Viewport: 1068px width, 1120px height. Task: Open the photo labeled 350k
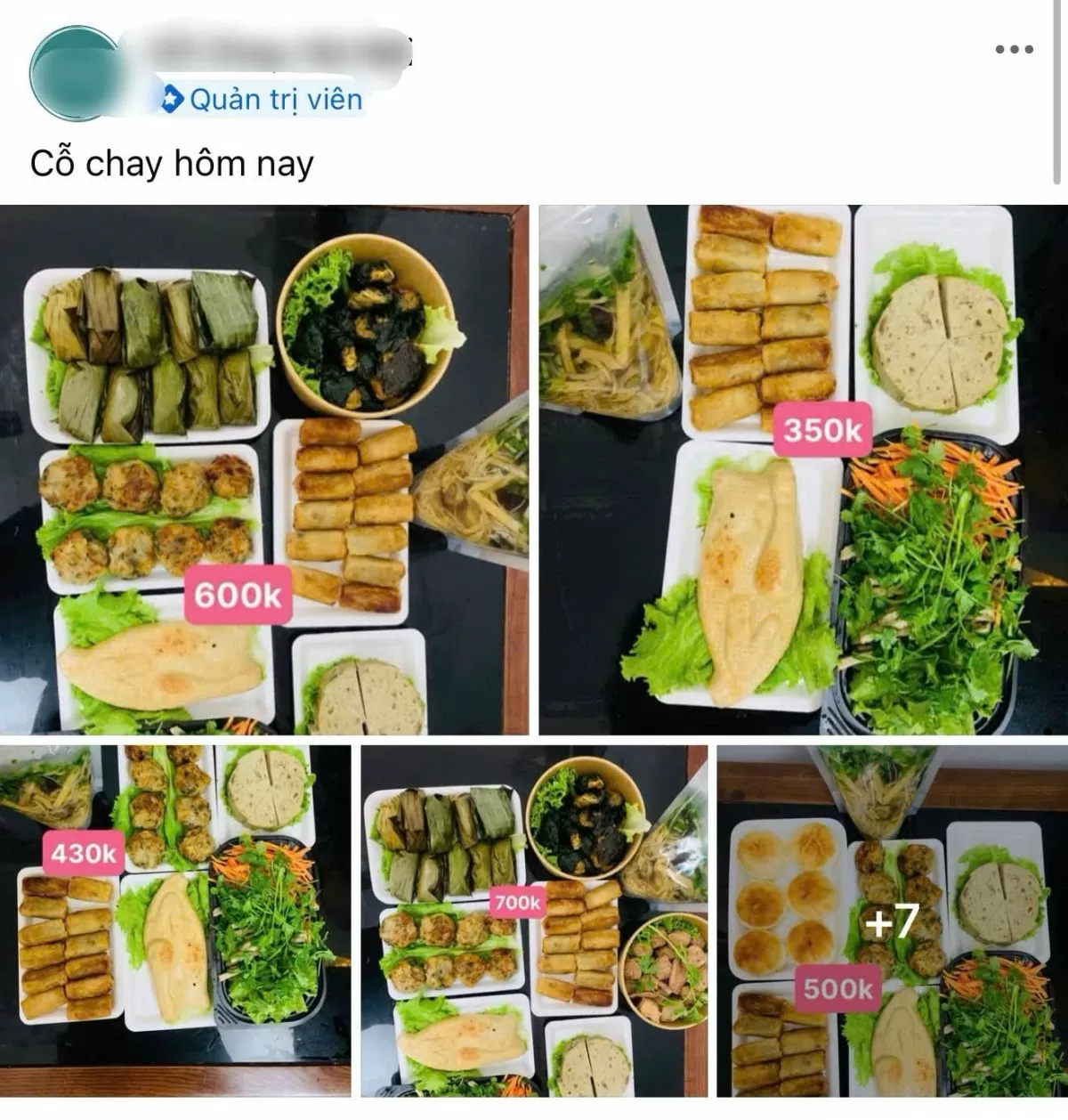[x=803, y=470]
